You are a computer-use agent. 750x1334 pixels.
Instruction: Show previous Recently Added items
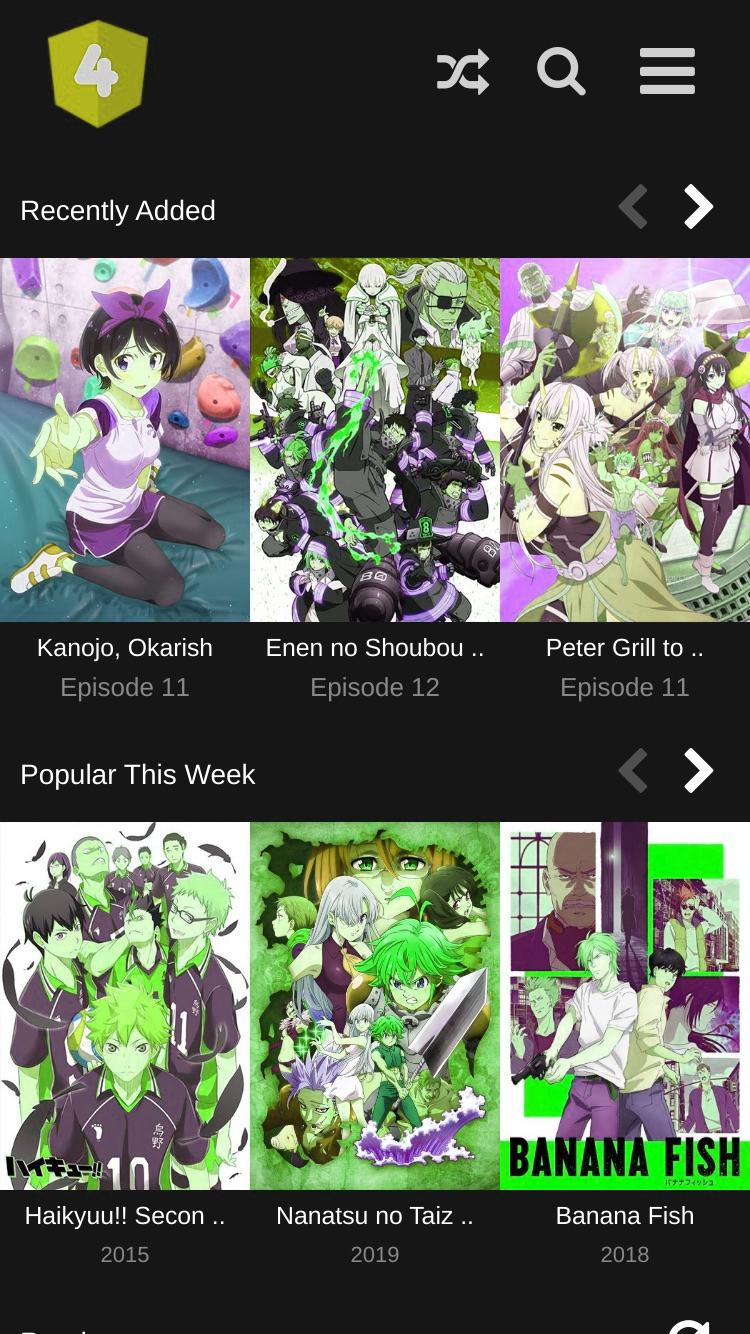click(x=634, y=207)
